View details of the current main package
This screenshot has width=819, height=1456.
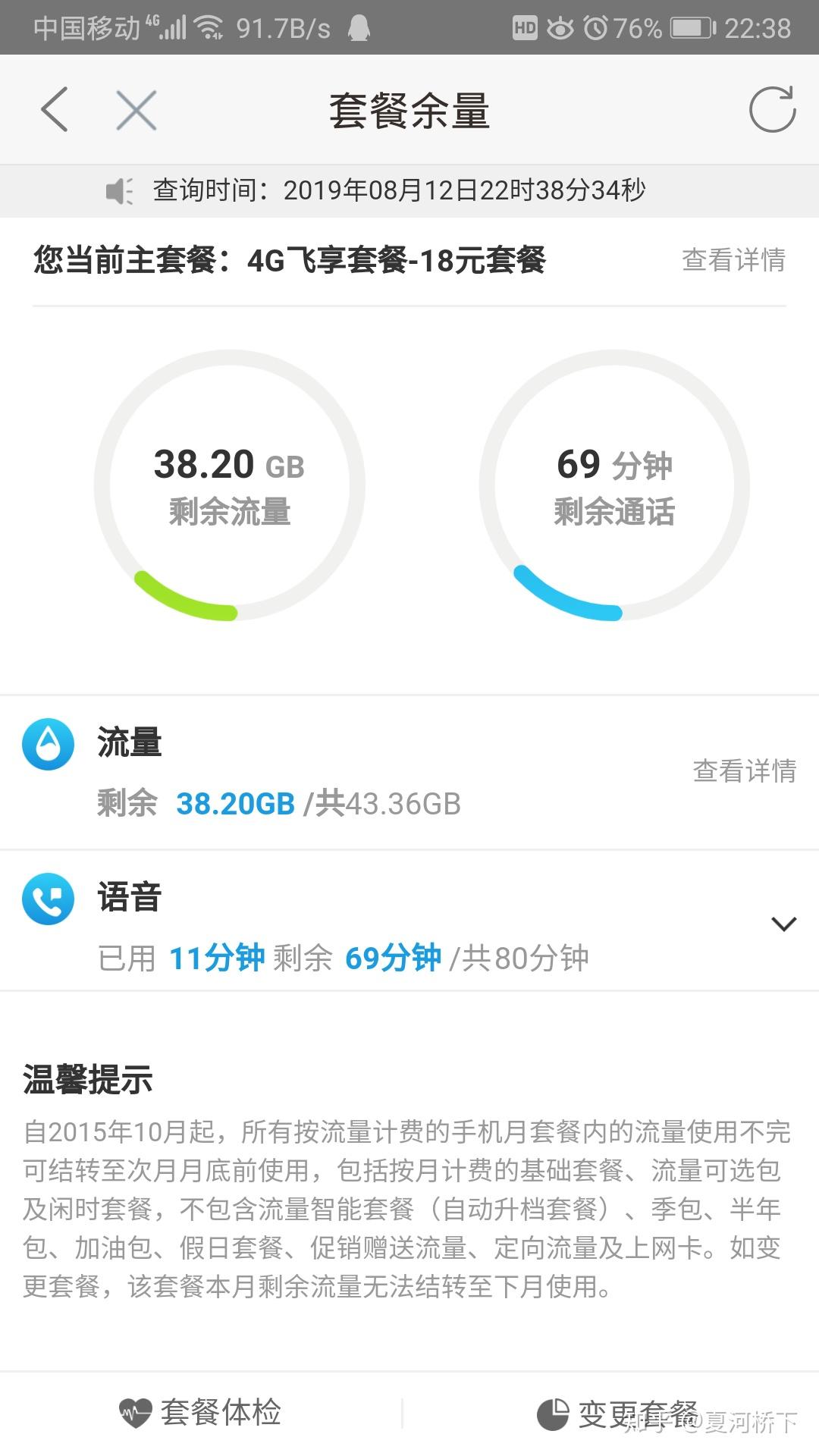[x=733, y=260]
